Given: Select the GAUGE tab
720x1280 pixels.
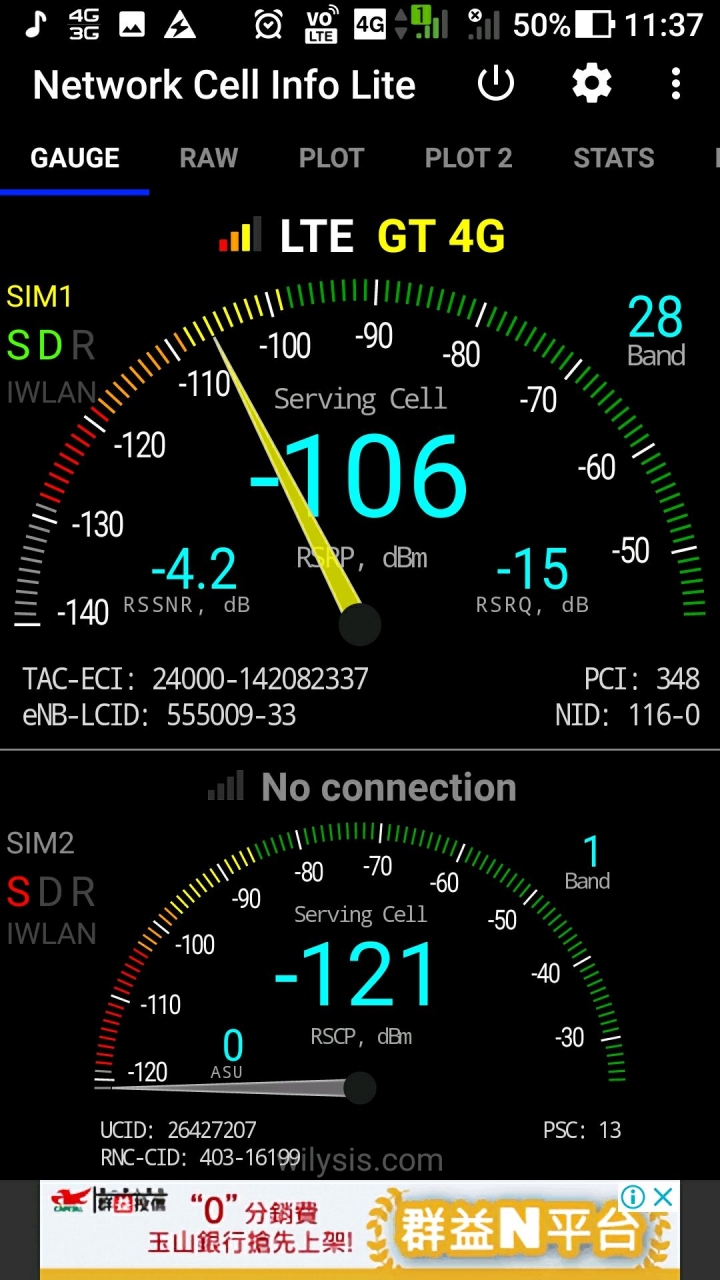Looking at the screenshot, I should click(75, 158).
